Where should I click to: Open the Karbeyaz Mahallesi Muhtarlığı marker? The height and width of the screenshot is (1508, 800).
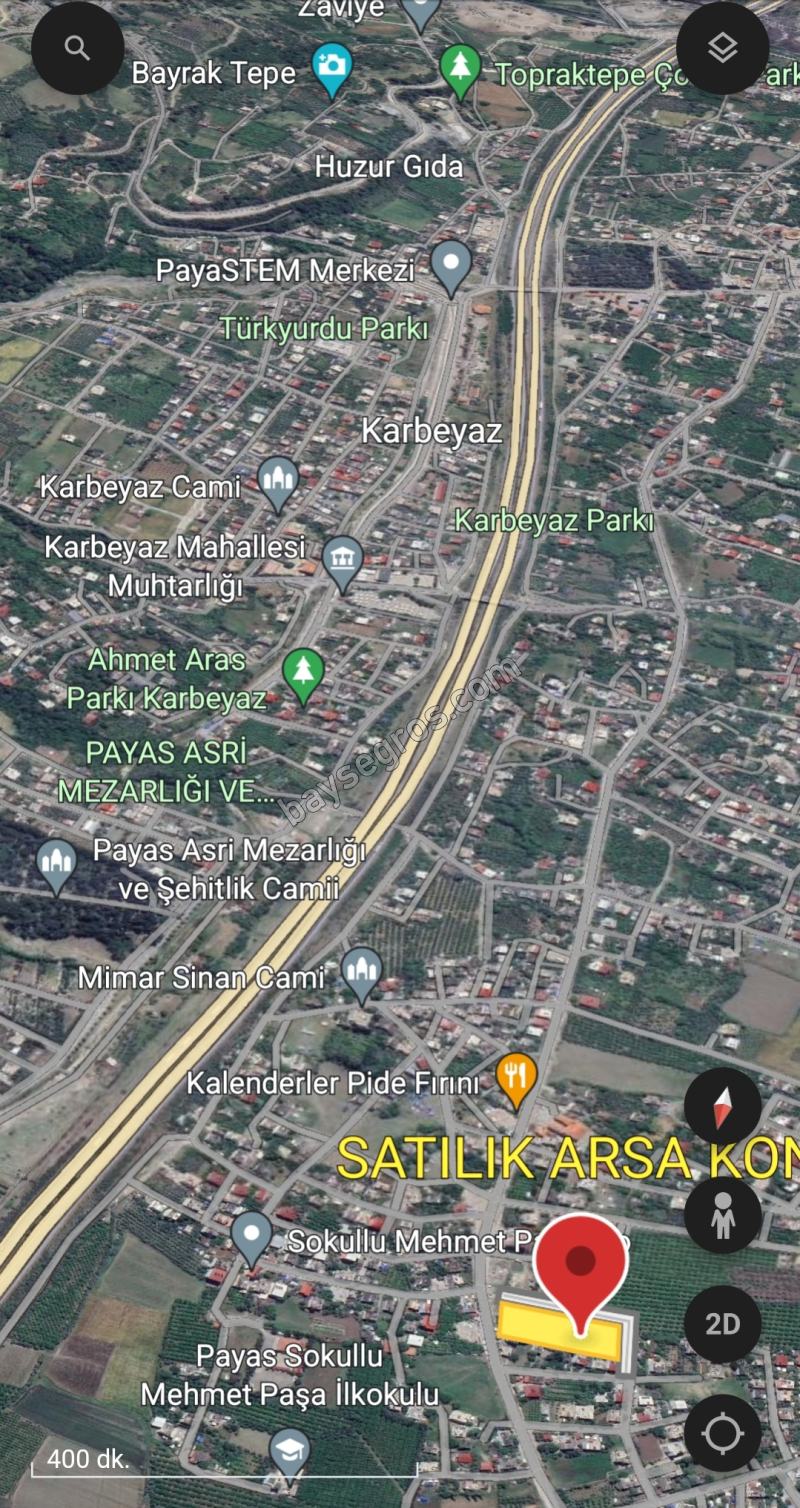343,562
